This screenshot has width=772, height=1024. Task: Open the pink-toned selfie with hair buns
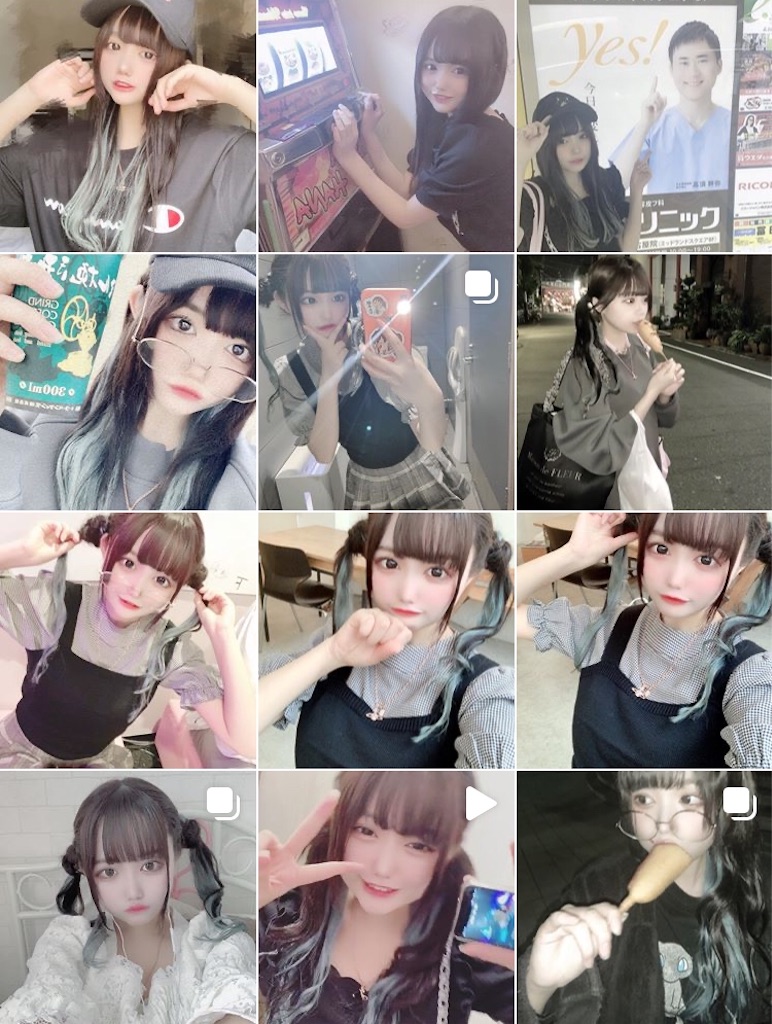[x=128, y=640]
